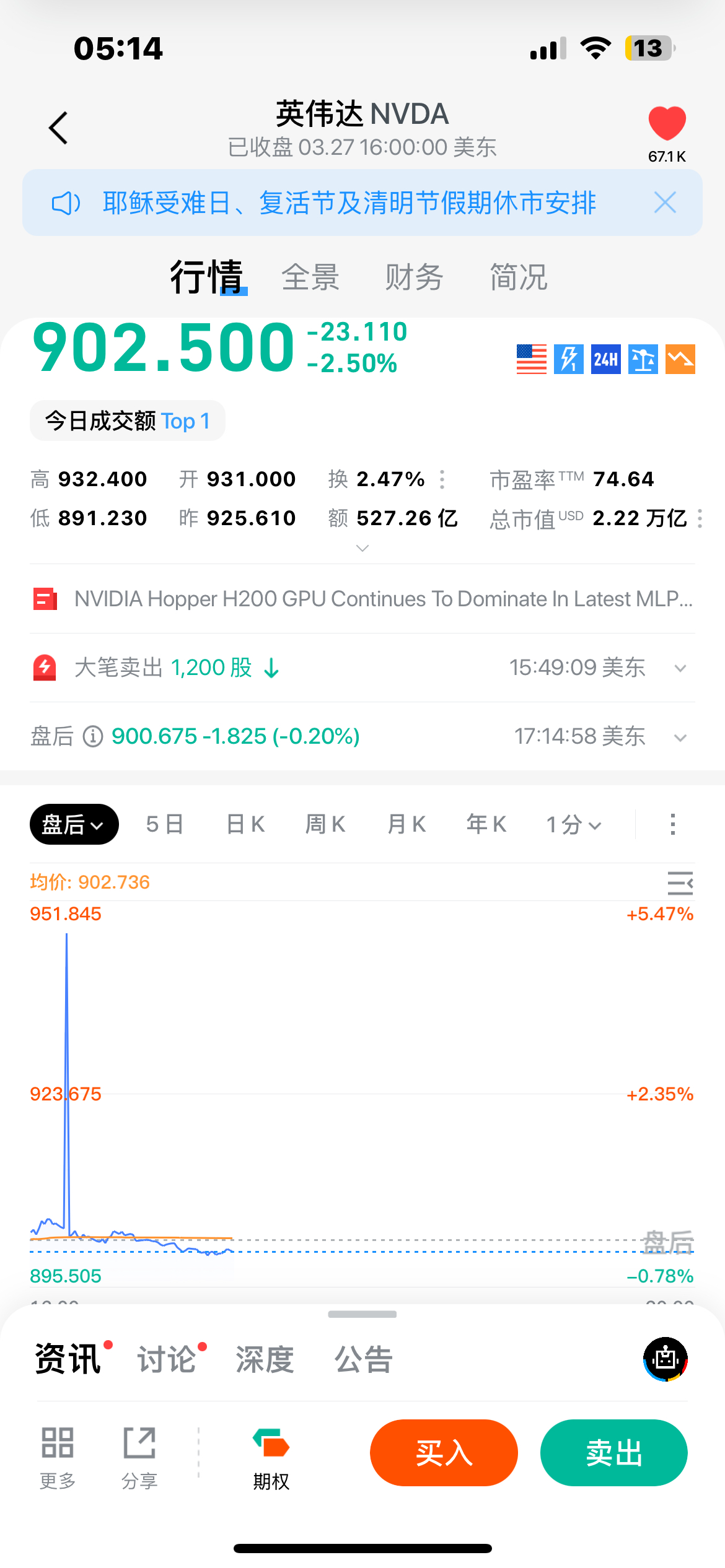The image size is (725, 1568).
Task: Open the holiday market closure notice
Action: tap(349, 203)
